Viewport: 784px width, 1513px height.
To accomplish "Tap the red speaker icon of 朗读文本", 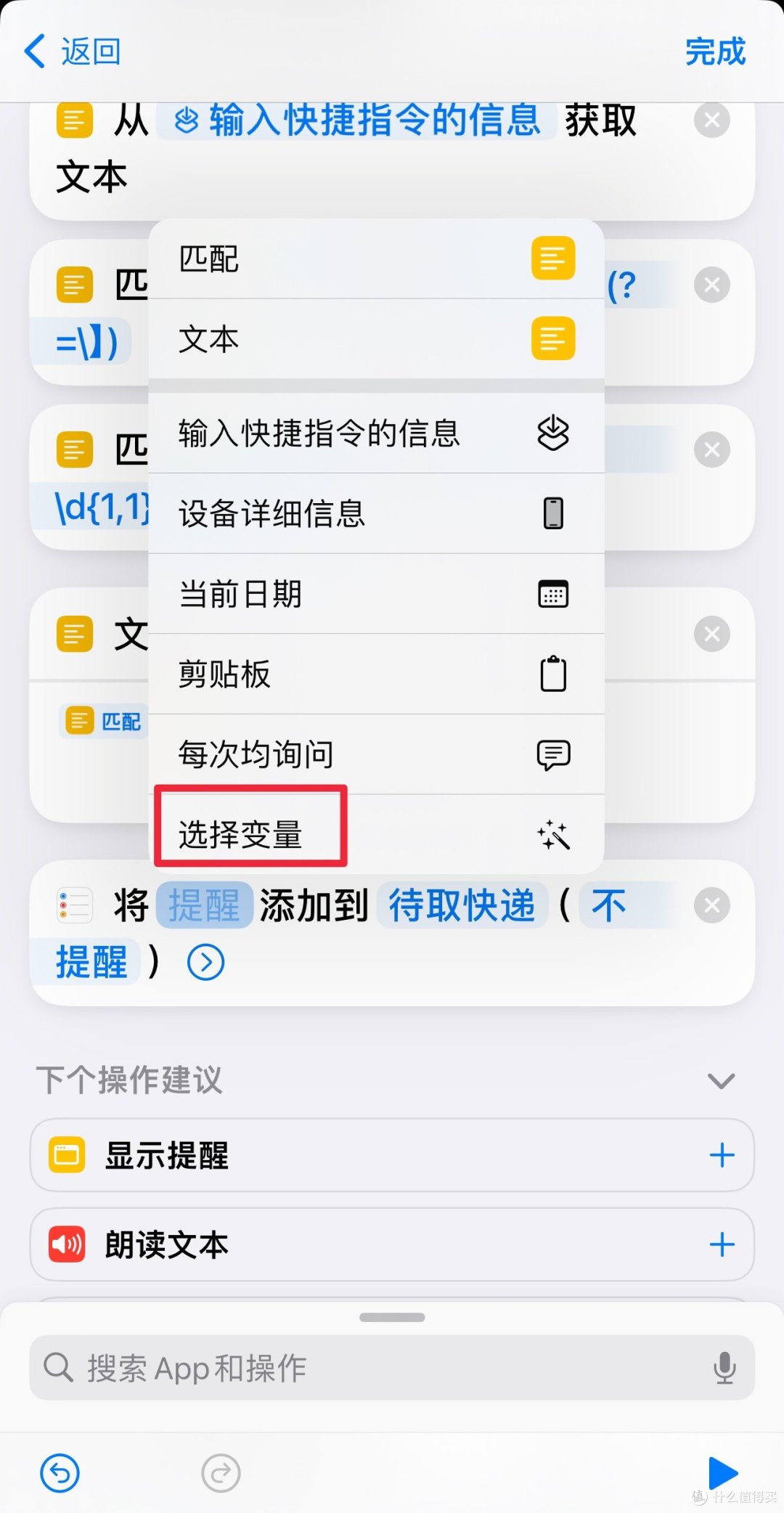I will 66,1244.
